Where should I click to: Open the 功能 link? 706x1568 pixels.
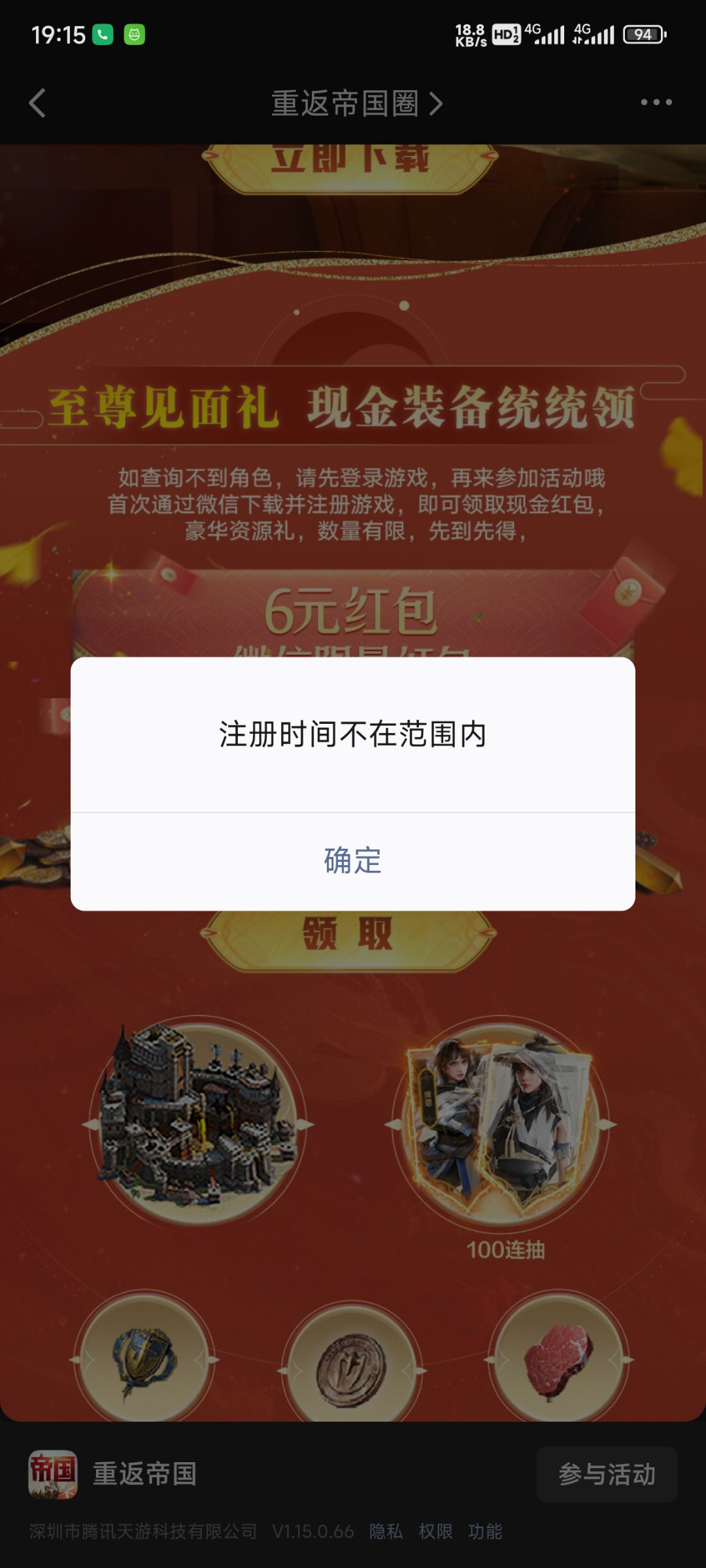pos(485,1531)
